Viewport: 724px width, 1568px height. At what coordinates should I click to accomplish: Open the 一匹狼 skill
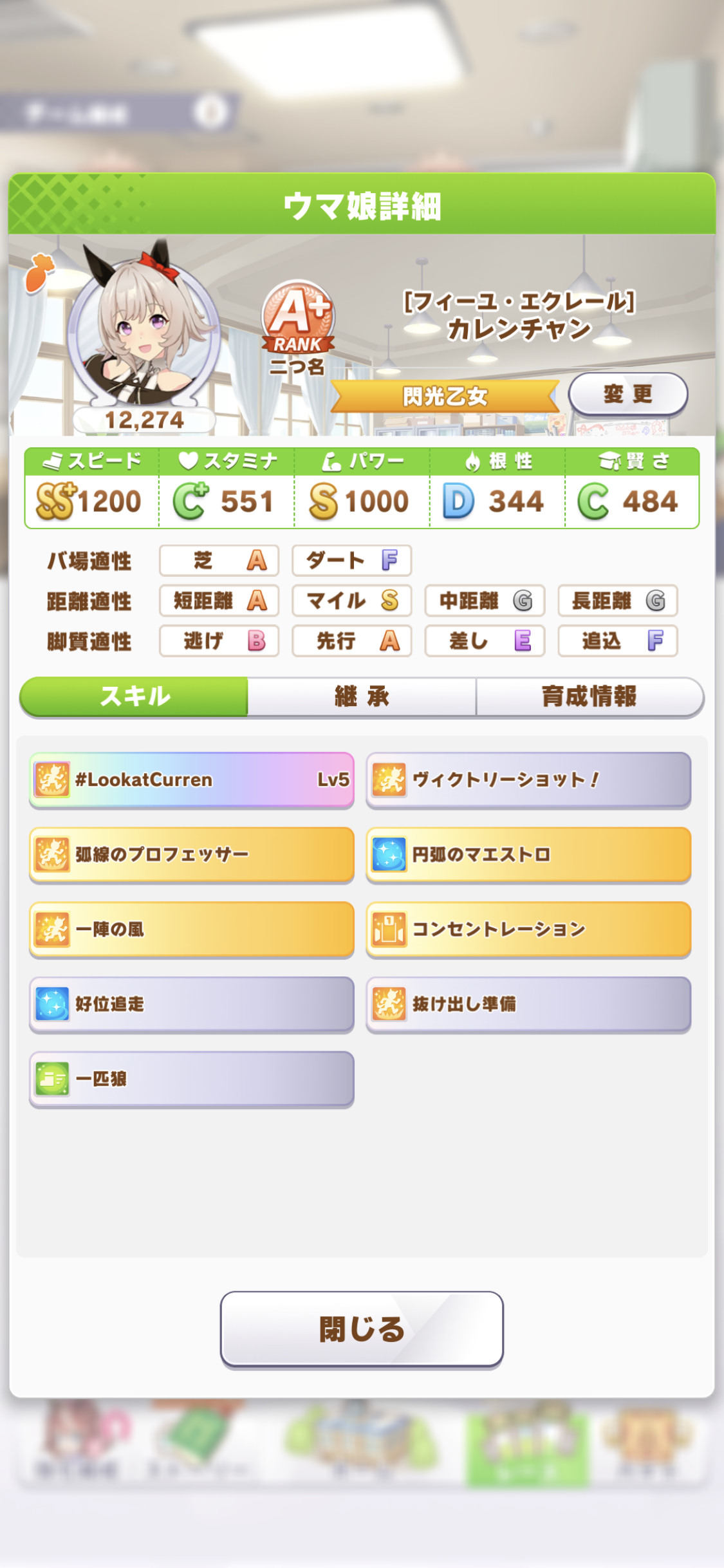tap(192, 1079)
